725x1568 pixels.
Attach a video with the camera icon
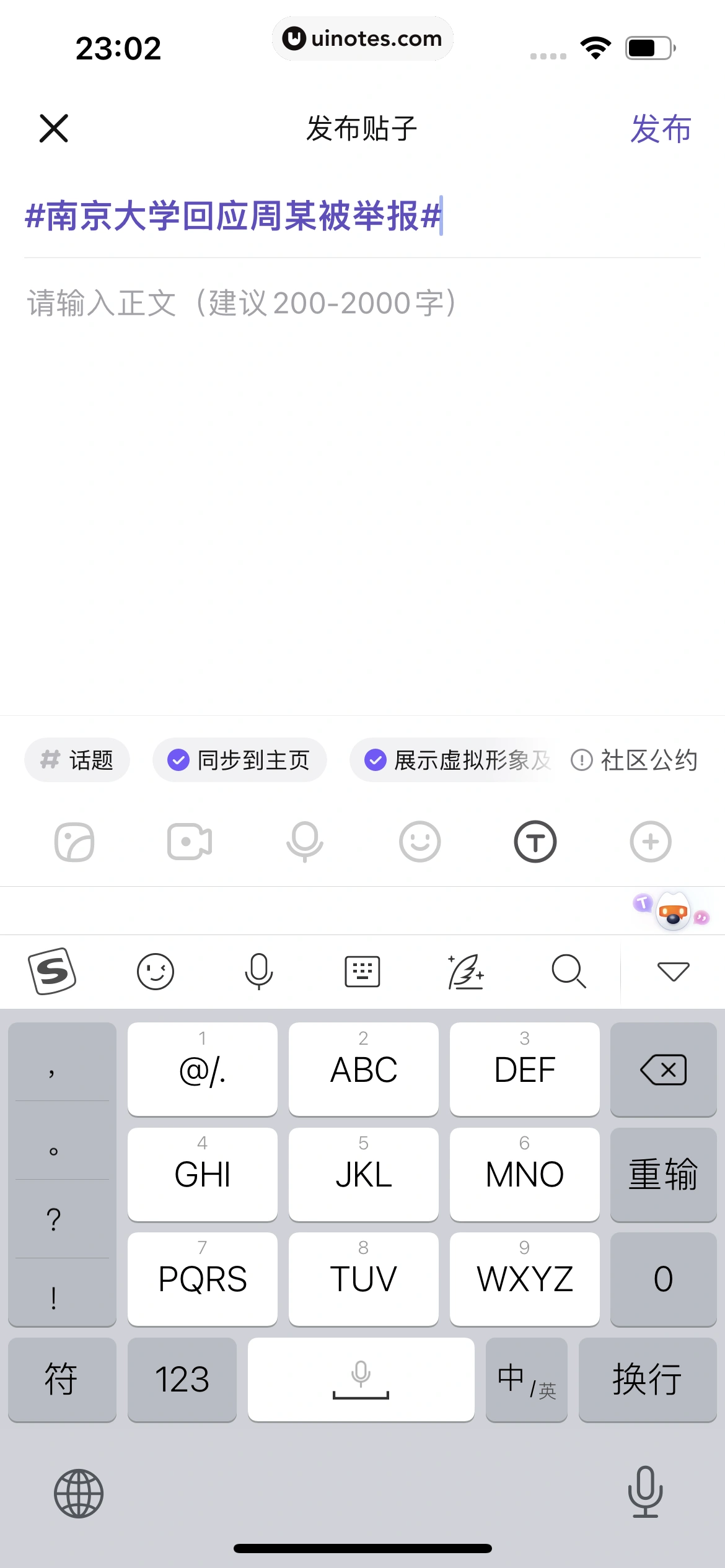click(190, 842)
